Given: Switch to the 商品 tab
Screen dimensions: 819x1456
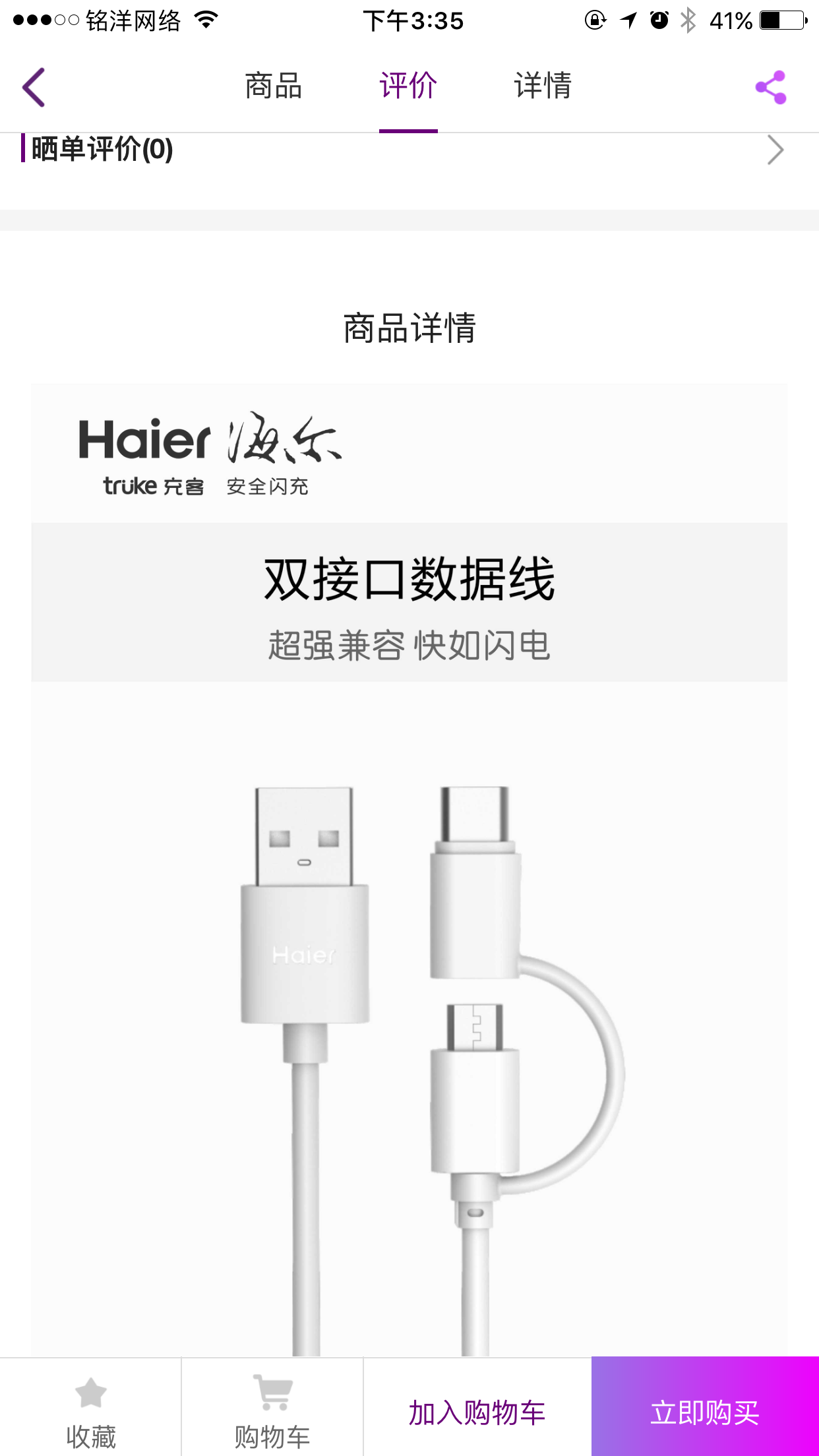Looking at the screenshot, I should (273, 86).
